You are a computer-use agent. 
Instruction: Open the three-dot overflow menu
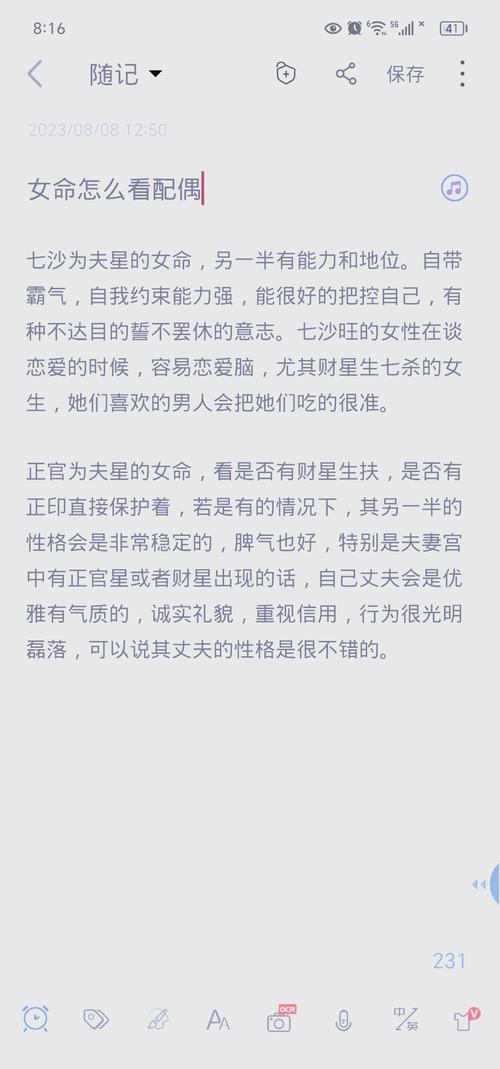coord(462,74)
